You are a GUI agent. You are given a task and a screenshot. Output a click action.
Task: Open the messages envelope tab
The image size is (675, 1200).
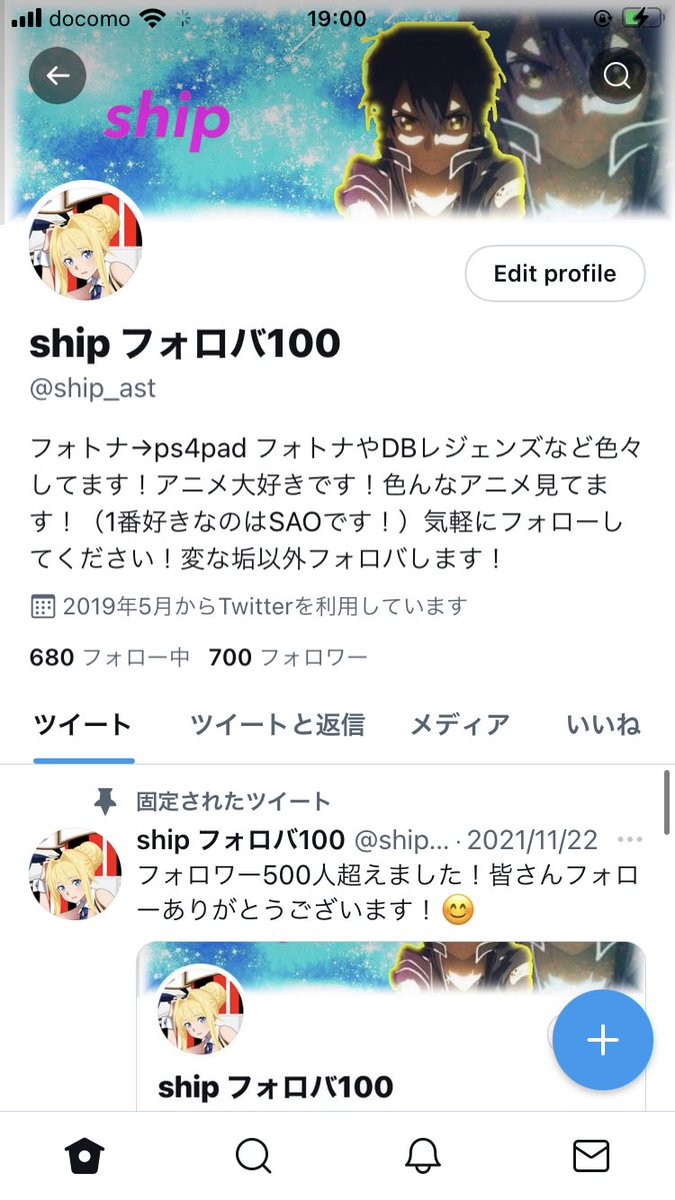[x=591, y=1156]
